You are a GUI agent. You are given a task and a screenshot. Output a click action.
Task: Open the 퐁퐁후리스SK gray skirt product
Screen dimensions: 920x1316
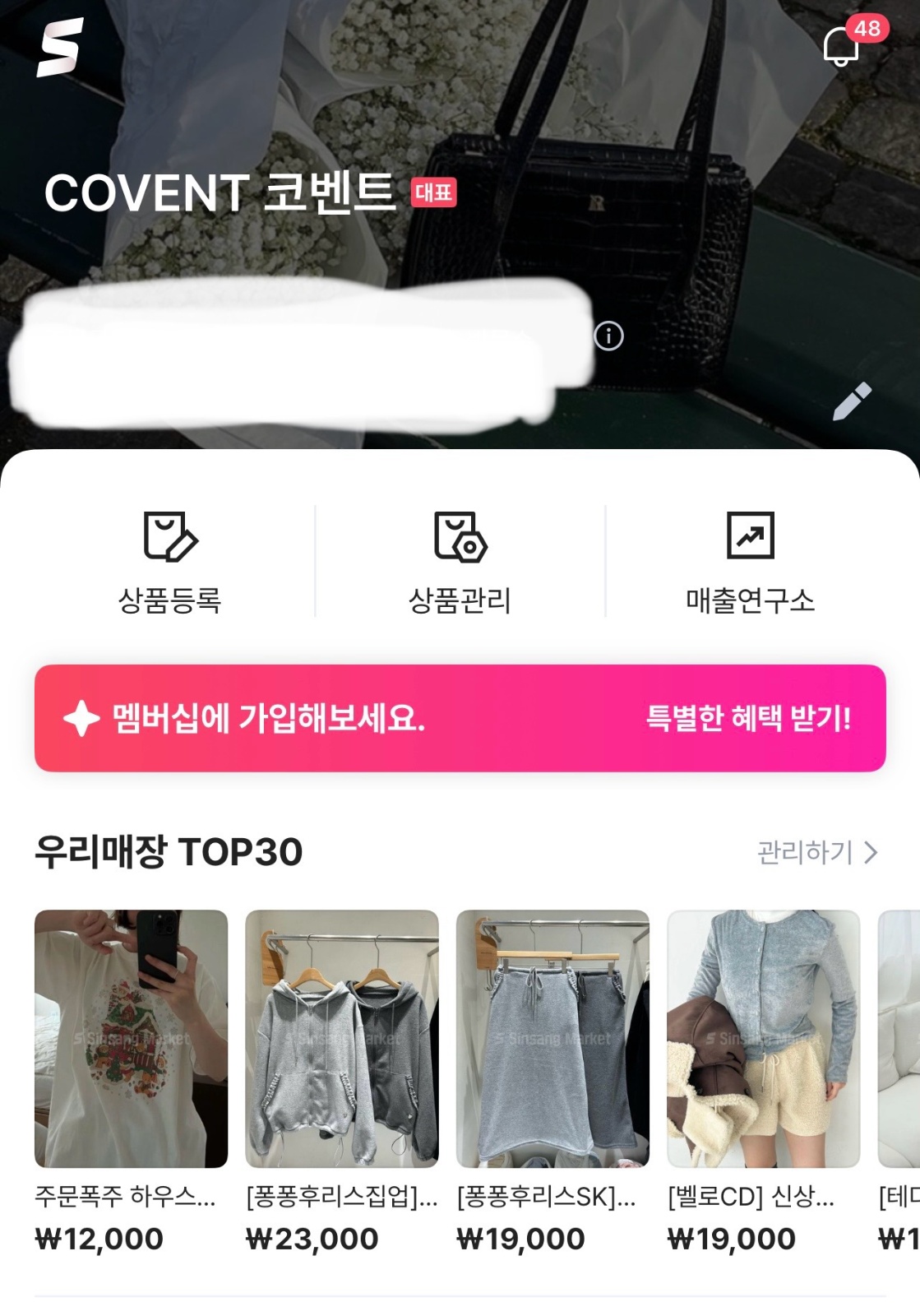click(552, 1046)
